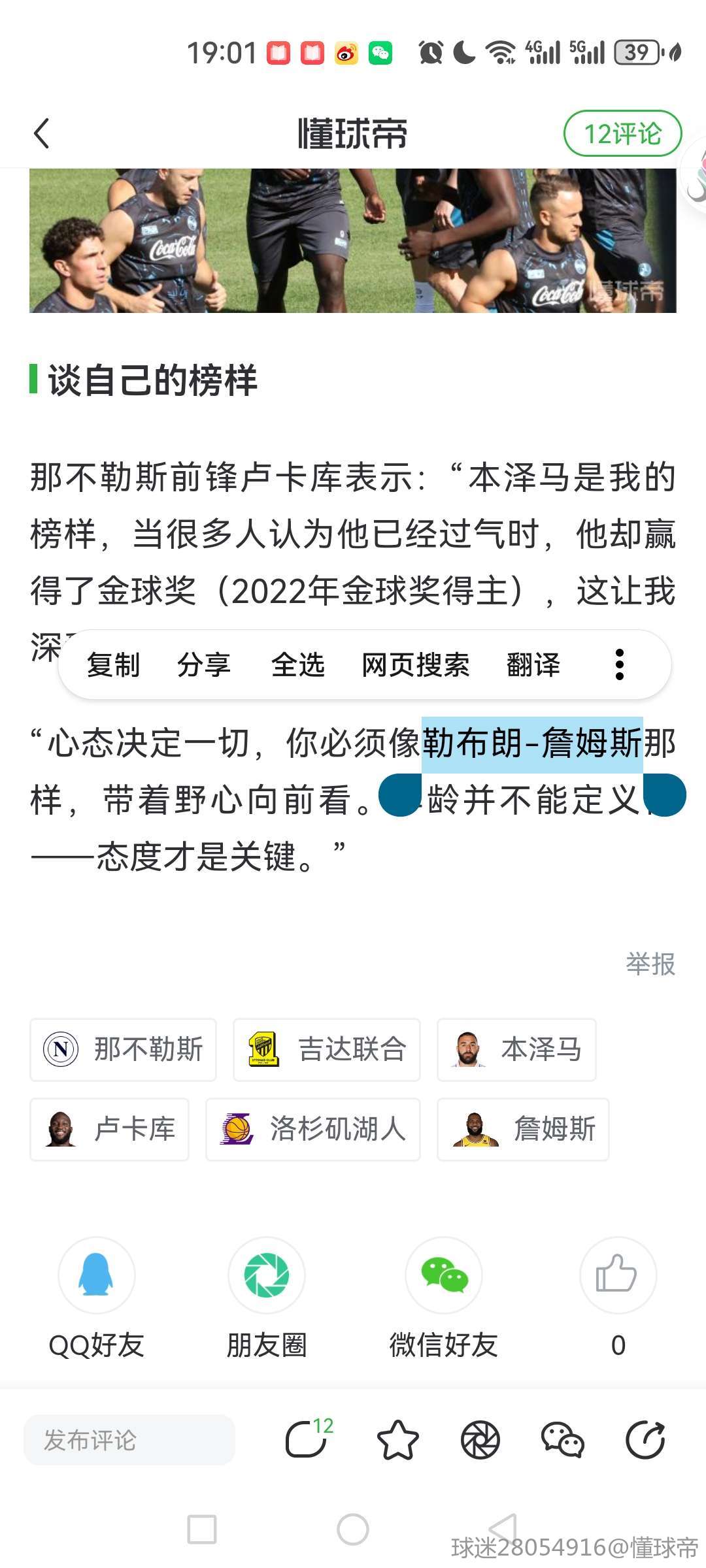Tap the 发布评论 comment field
Viewport: 706px width, 1568px height.
(129, 1440)
